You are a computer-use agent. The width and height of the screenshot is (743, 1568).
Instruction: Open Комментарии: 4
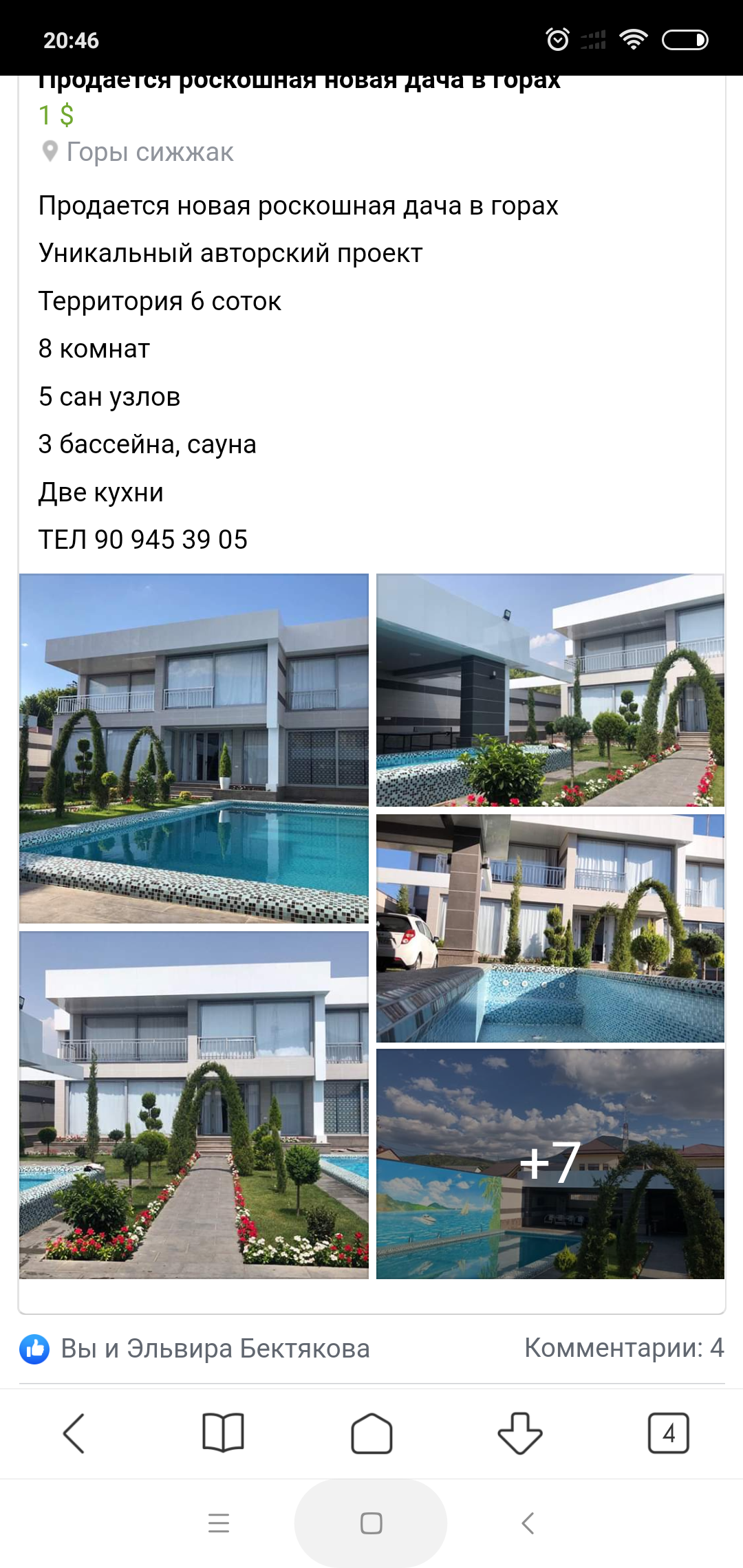tap(624, 1348)
